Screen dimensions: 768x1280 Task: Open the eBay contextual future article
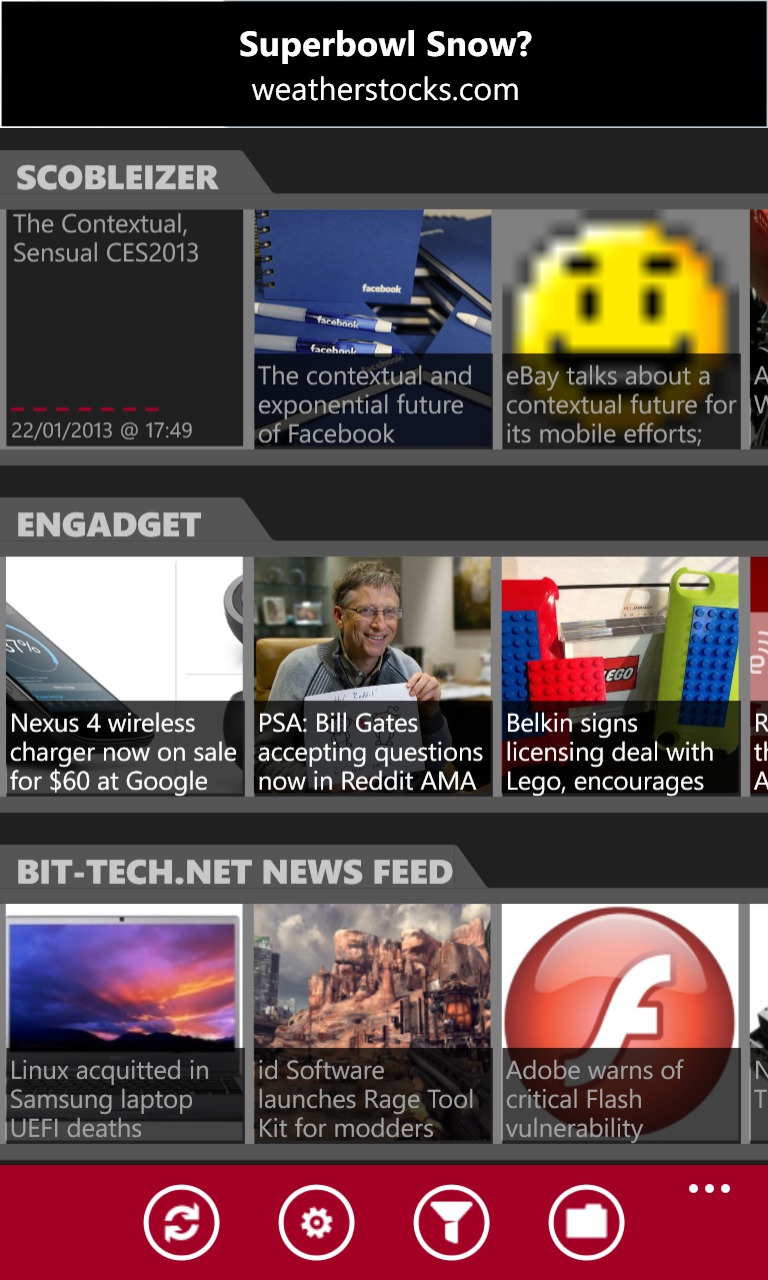click(620, 328)
